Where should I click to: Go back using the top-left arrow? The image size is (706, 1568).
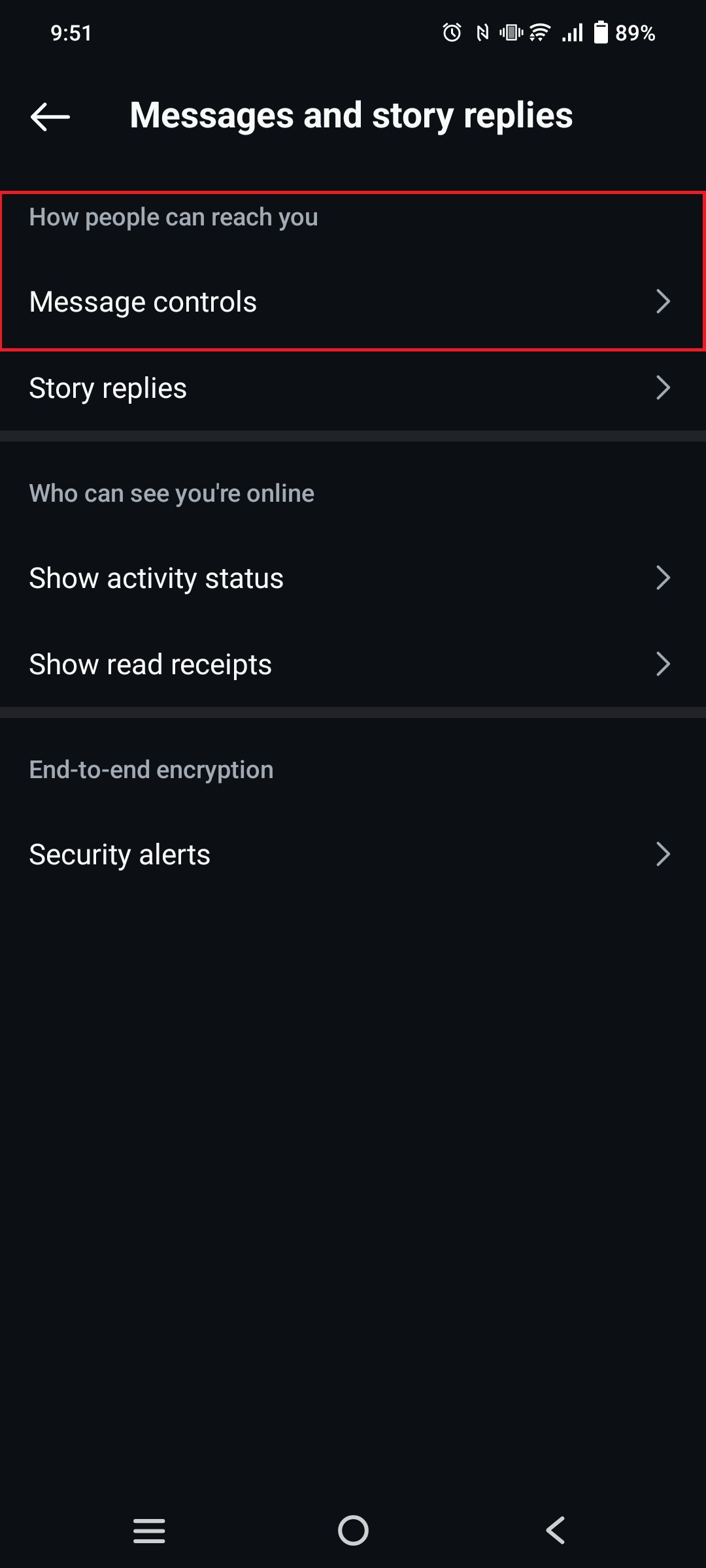[50, 117]
